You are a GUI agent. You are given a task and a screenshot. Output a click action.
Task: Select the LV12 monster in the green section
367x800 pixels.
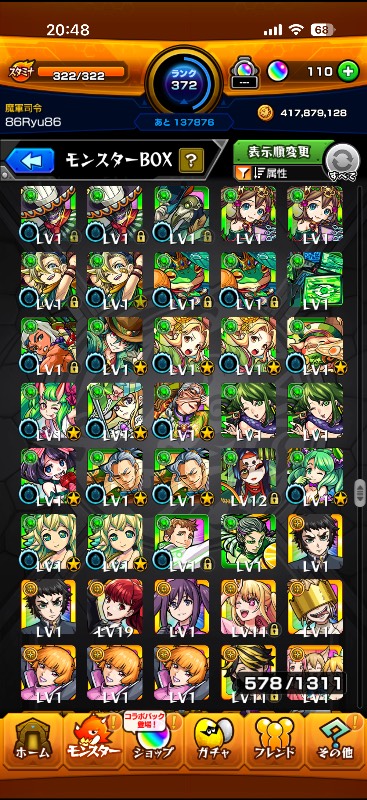248,477
